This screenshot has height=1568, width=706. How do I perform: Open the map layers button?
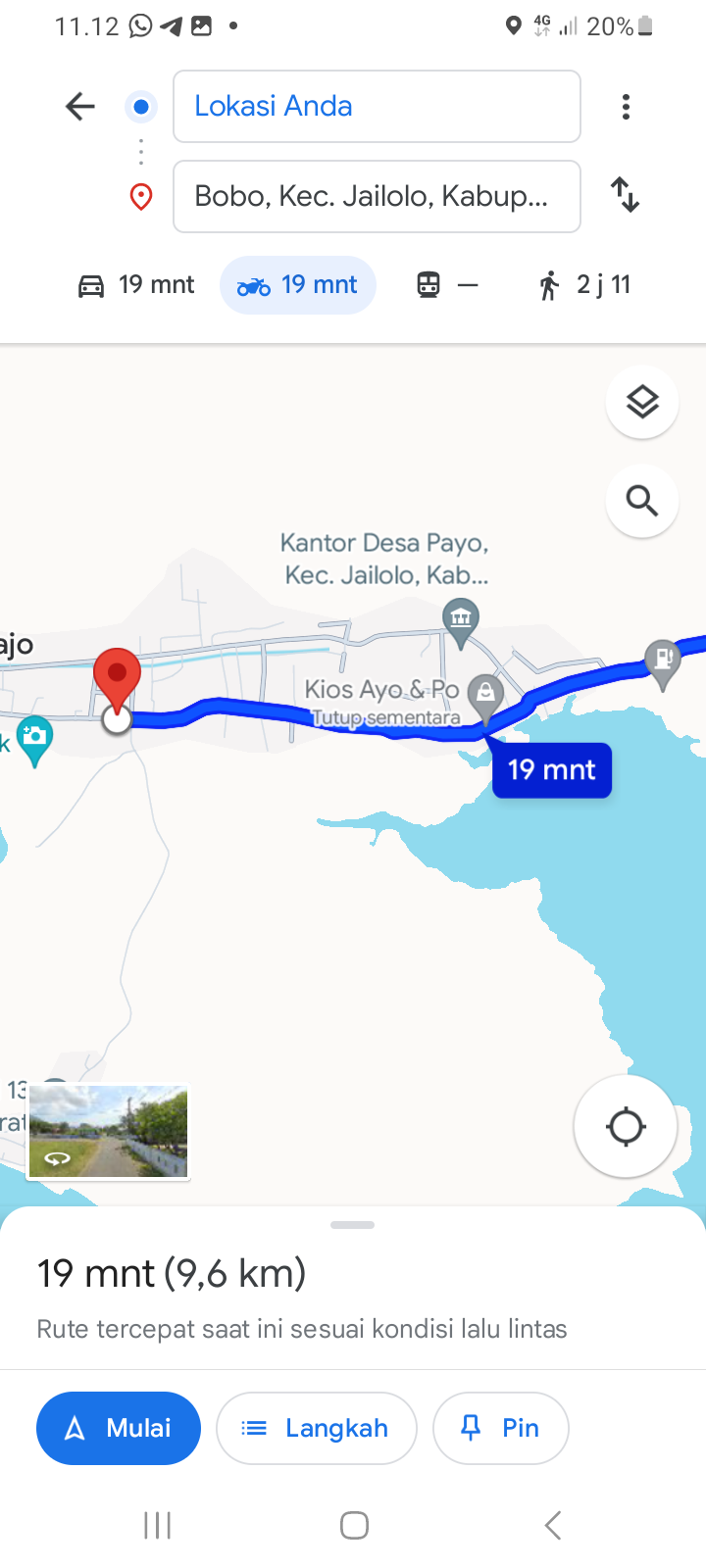click(642, 402)
